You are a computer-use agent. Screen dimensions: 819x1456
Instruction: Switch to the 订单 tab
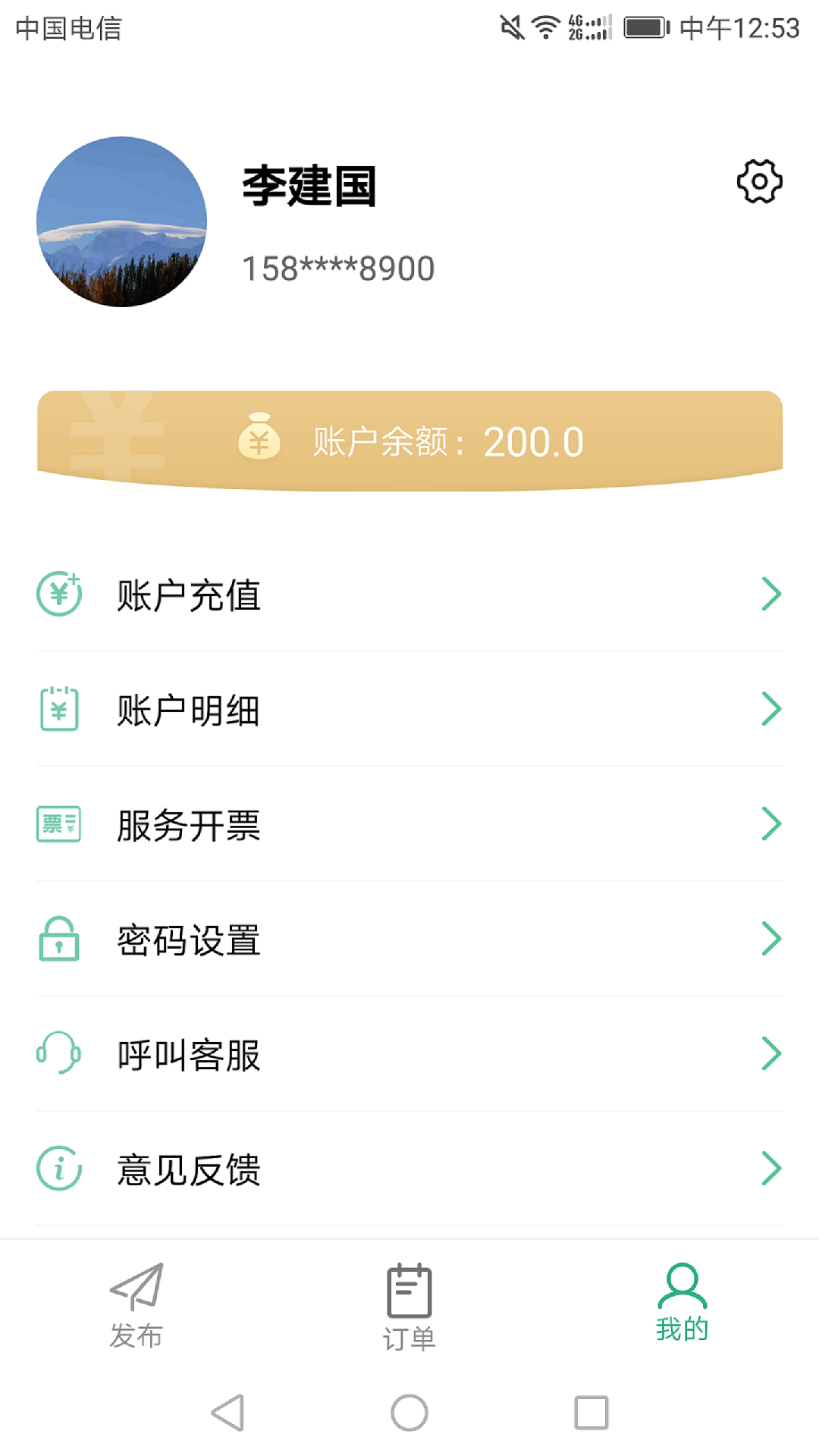[x=409, y=1307]
